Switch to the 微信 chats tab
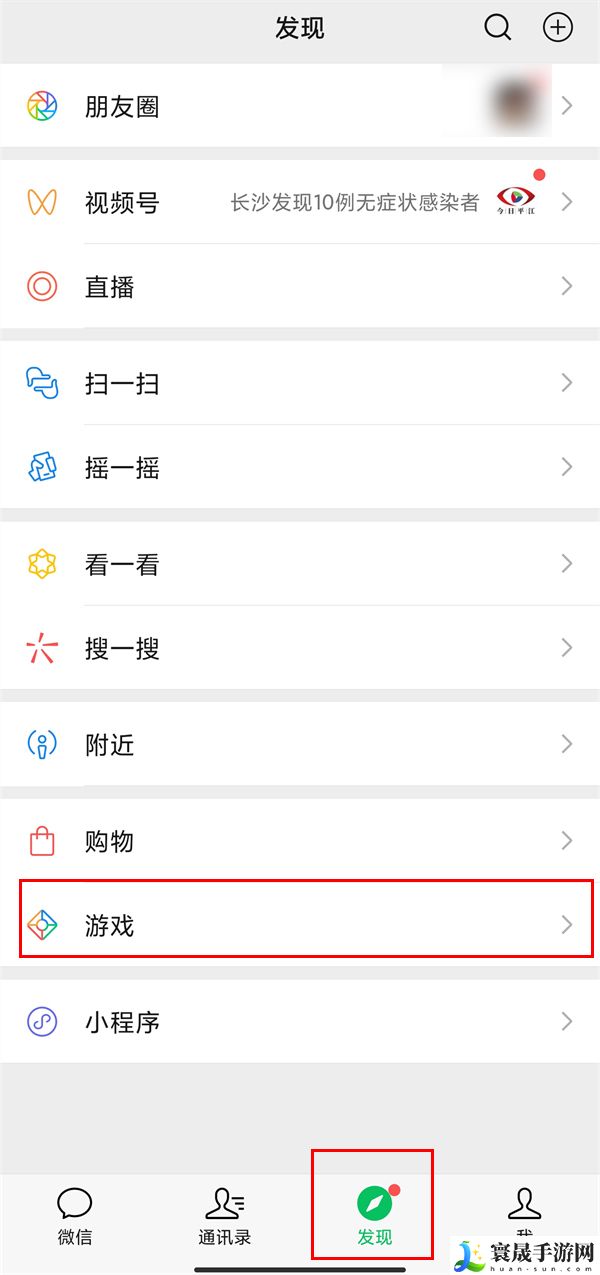 [x=75, y=1215]
